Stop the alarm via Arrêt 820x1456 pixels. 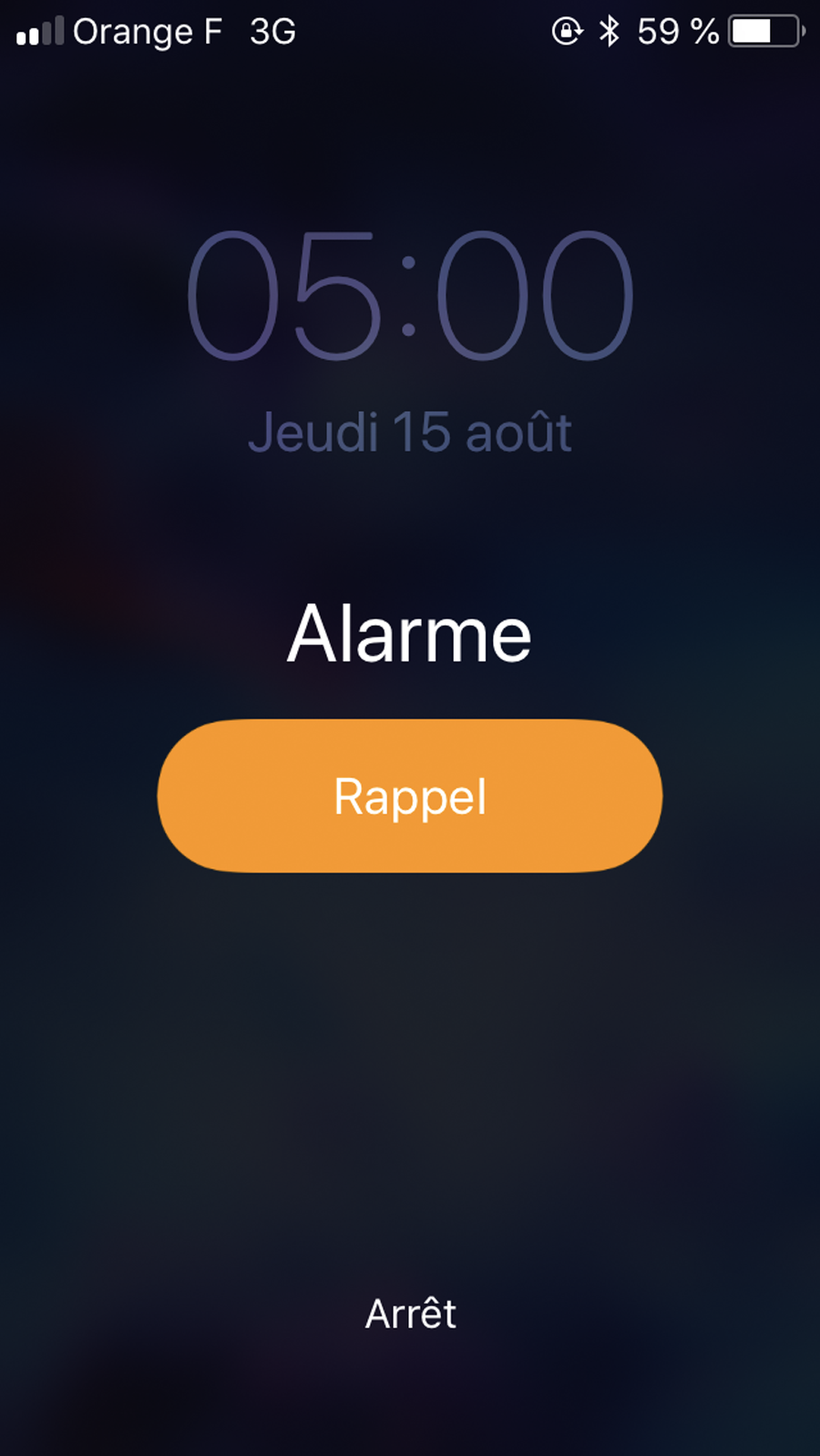tap(410, 1313)
